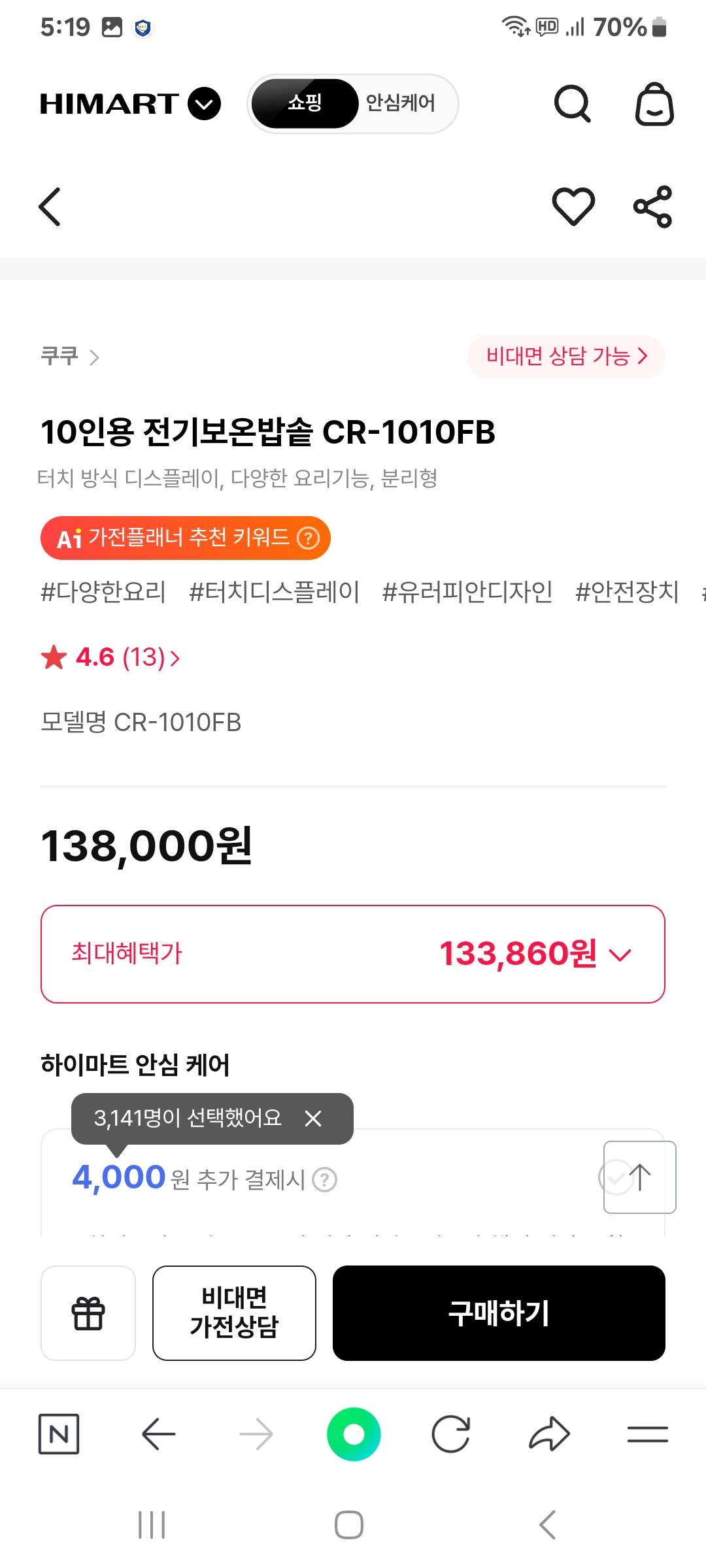Add product to wishlist with heart icon
This screenshot has height=1568, width=706.
[573, 206]
